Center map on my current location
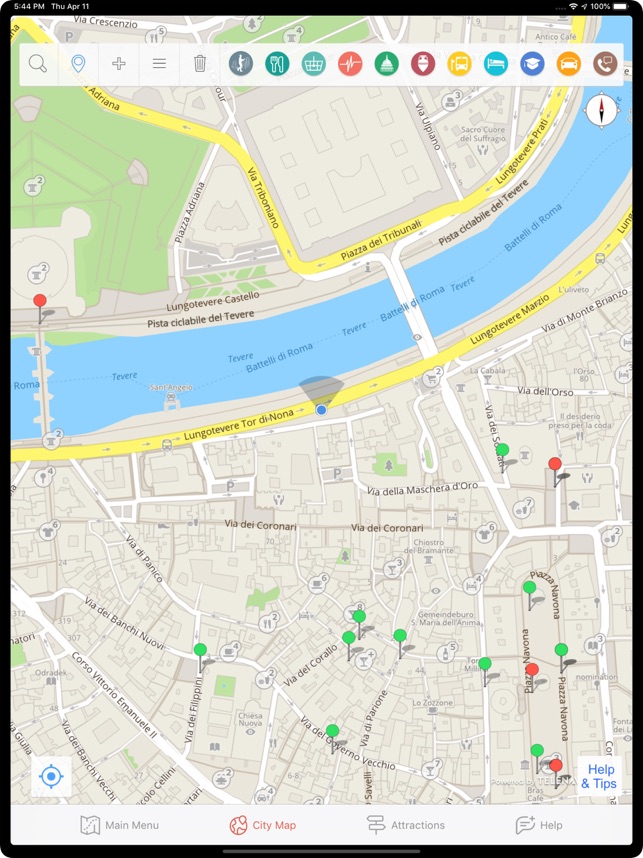This screenshot has height=858, width=643. click(52, 776)
